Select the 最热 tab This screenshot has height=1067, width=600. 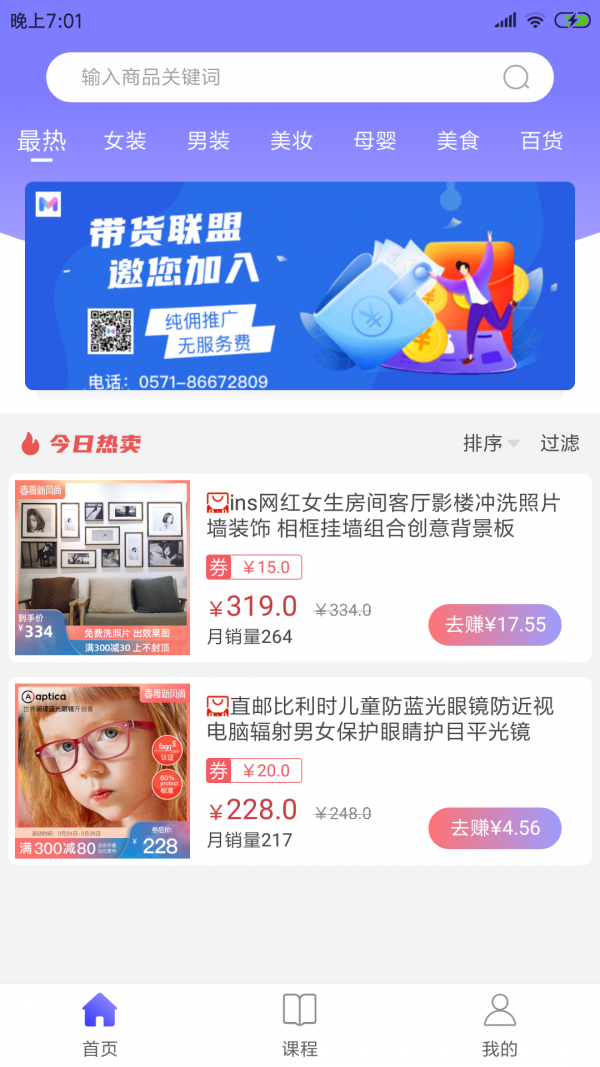42,141
